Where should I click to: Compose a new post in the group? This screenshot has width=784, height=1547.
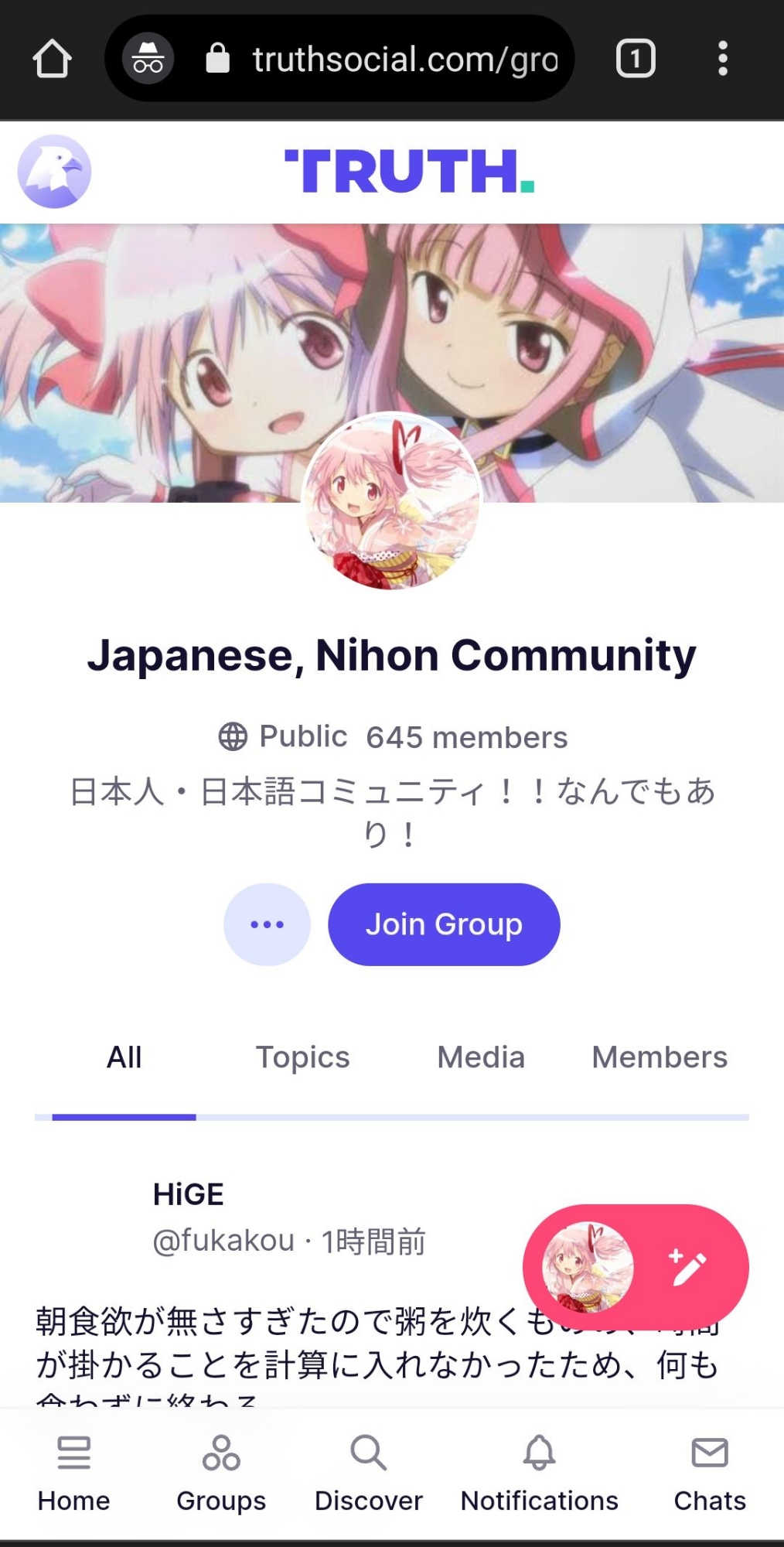click(686, 1267)
